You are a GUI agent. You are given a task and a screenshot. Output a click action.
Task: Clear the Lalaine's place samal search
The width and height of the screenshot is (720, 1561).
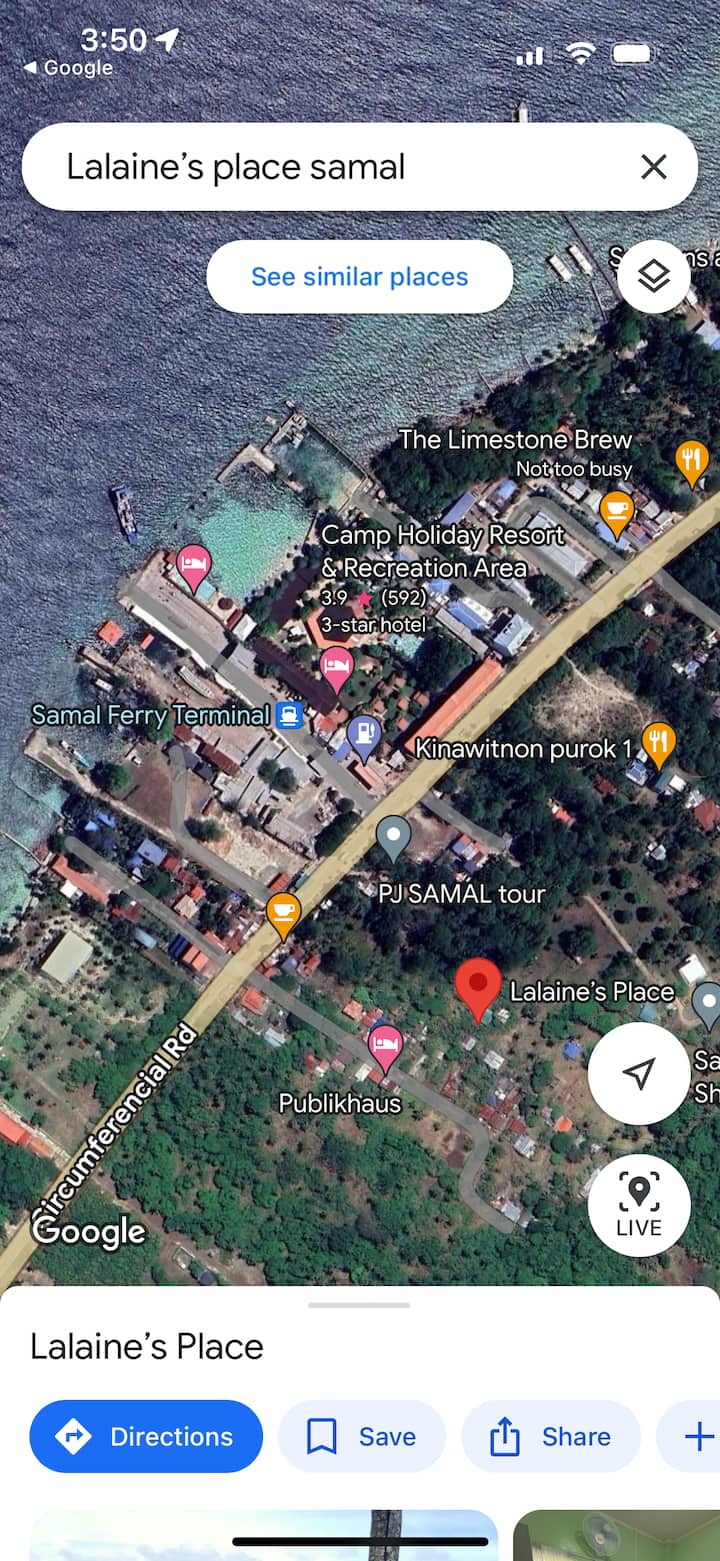point(653,167)
